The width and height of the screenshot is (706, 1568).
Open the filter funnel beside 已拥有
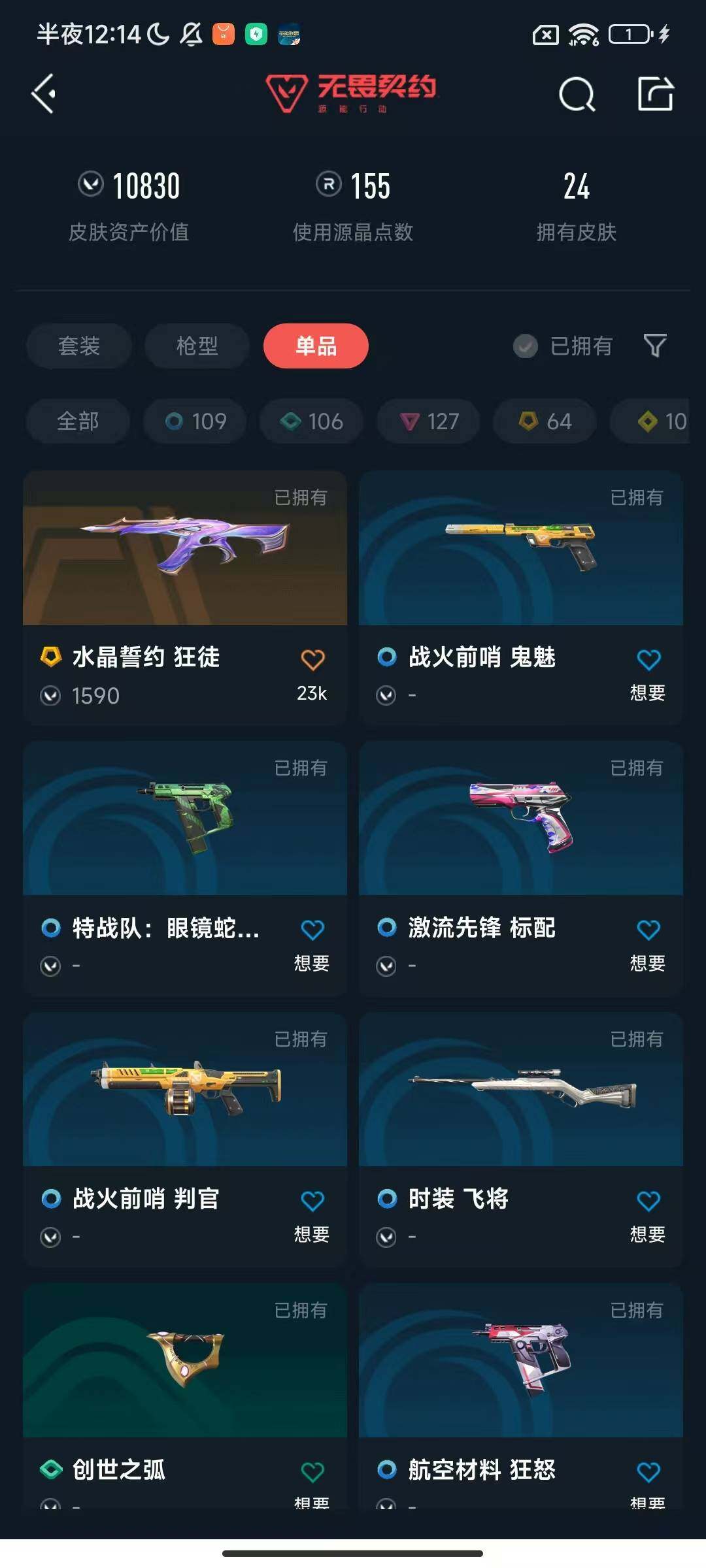pyautogui.click(x=654, y=346)
